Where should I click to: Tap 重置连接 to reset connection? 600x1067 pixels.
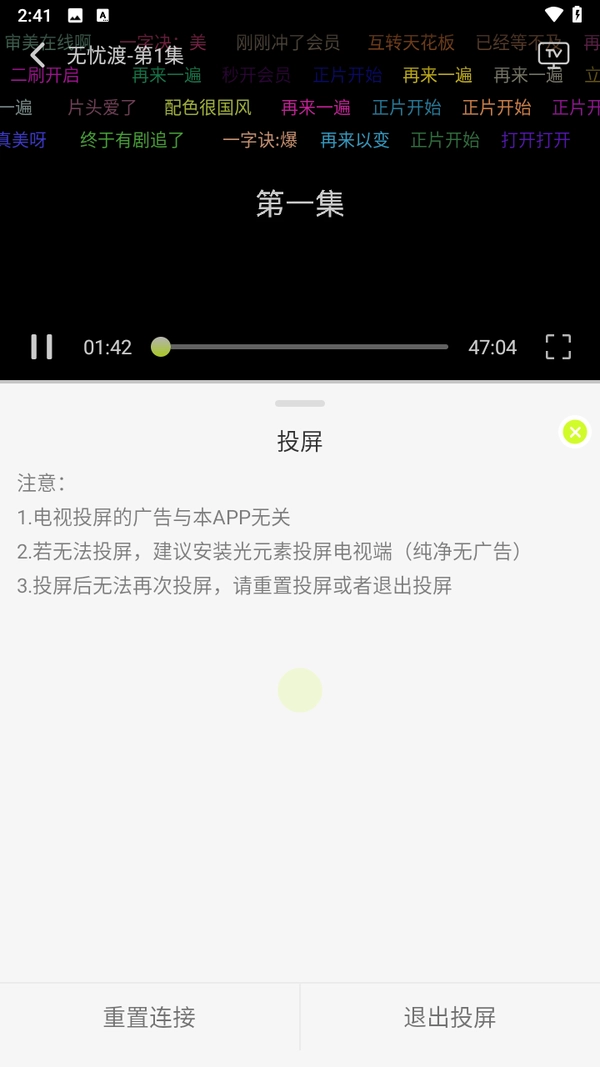150,1017
